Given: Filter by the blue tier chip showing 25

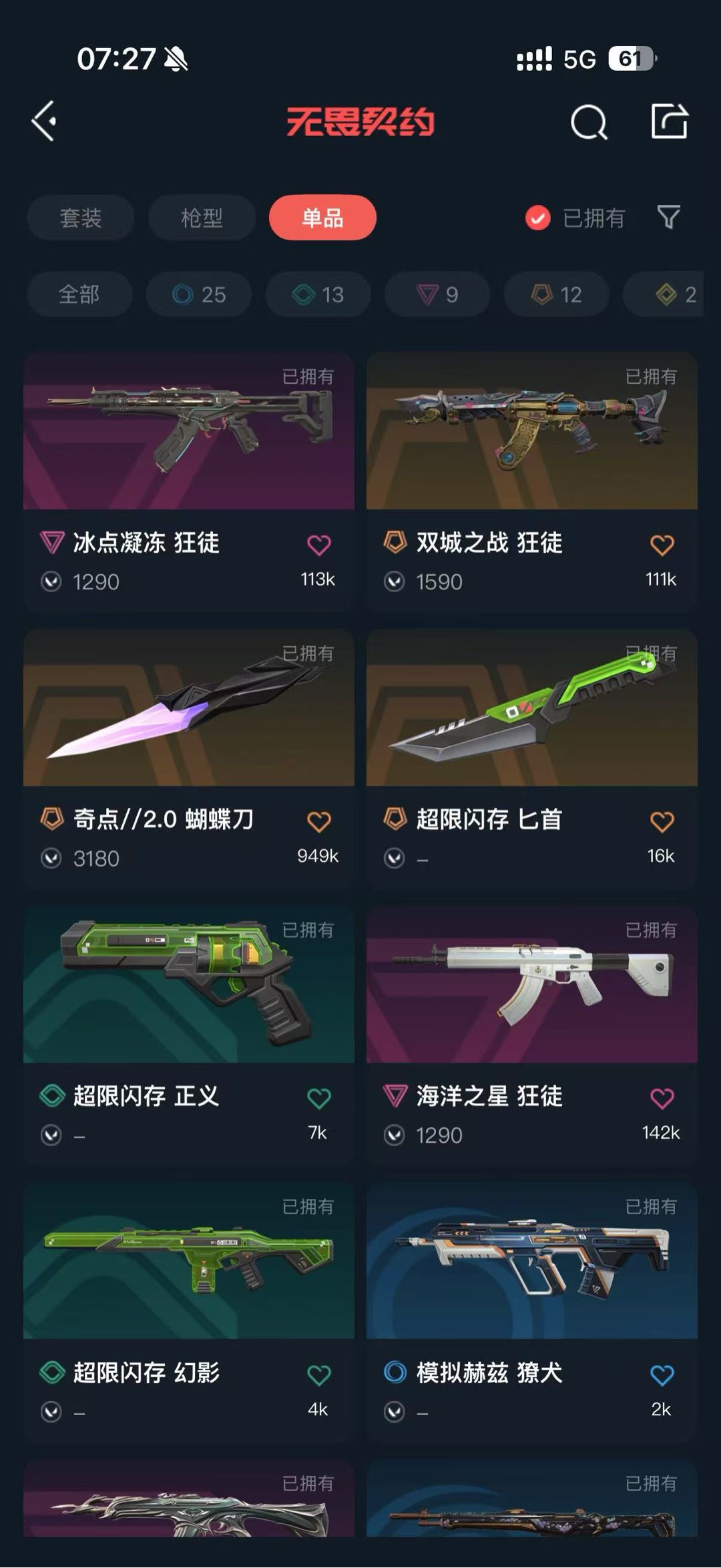Looking at the screenshot, I should pyautogui.click(x=199, y=294).
